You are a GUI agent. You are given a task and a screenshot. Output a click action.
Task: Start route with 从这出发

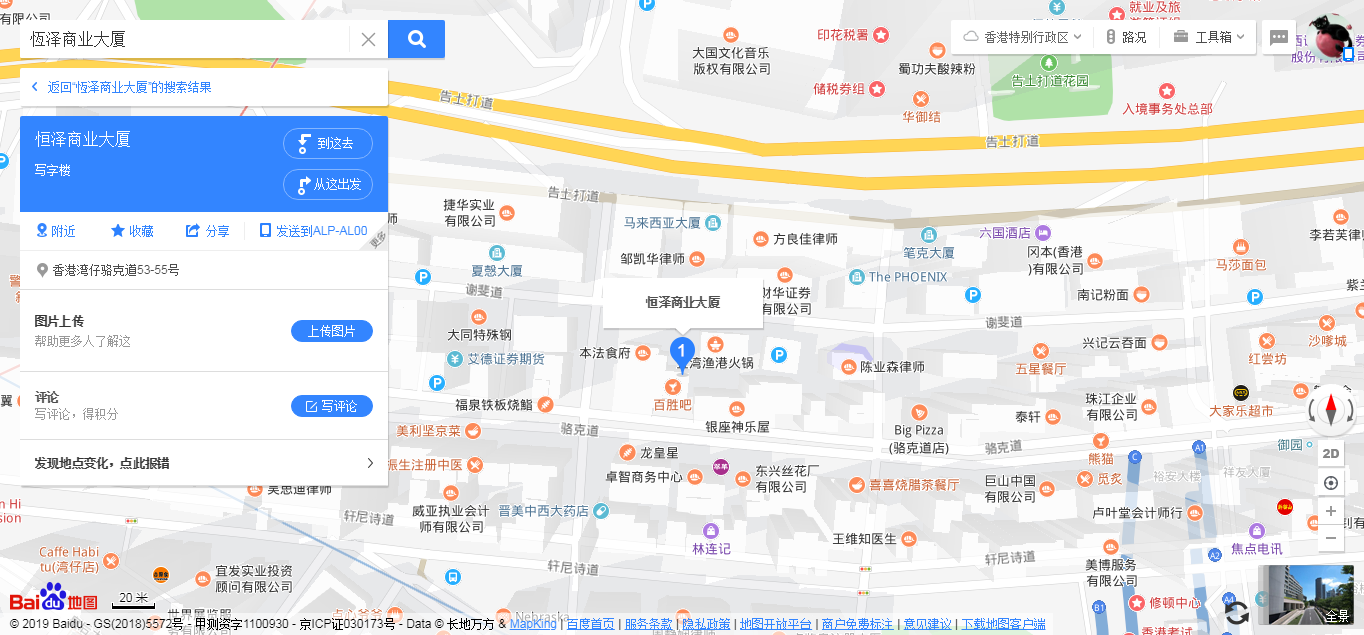pyautogui.click(x=328, y=185)
